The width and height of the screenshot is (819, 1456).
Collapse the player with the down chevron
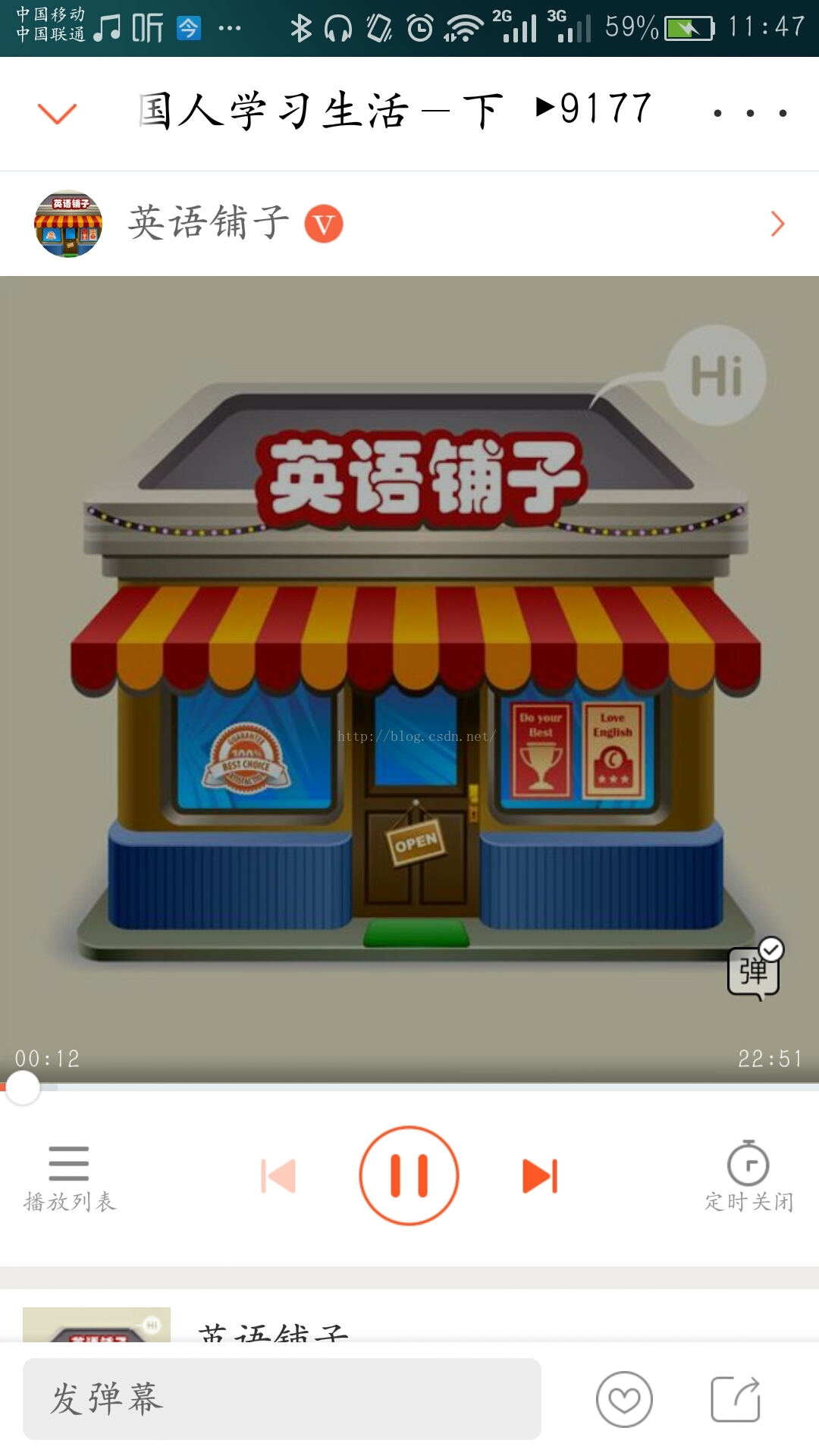(58, 113)
